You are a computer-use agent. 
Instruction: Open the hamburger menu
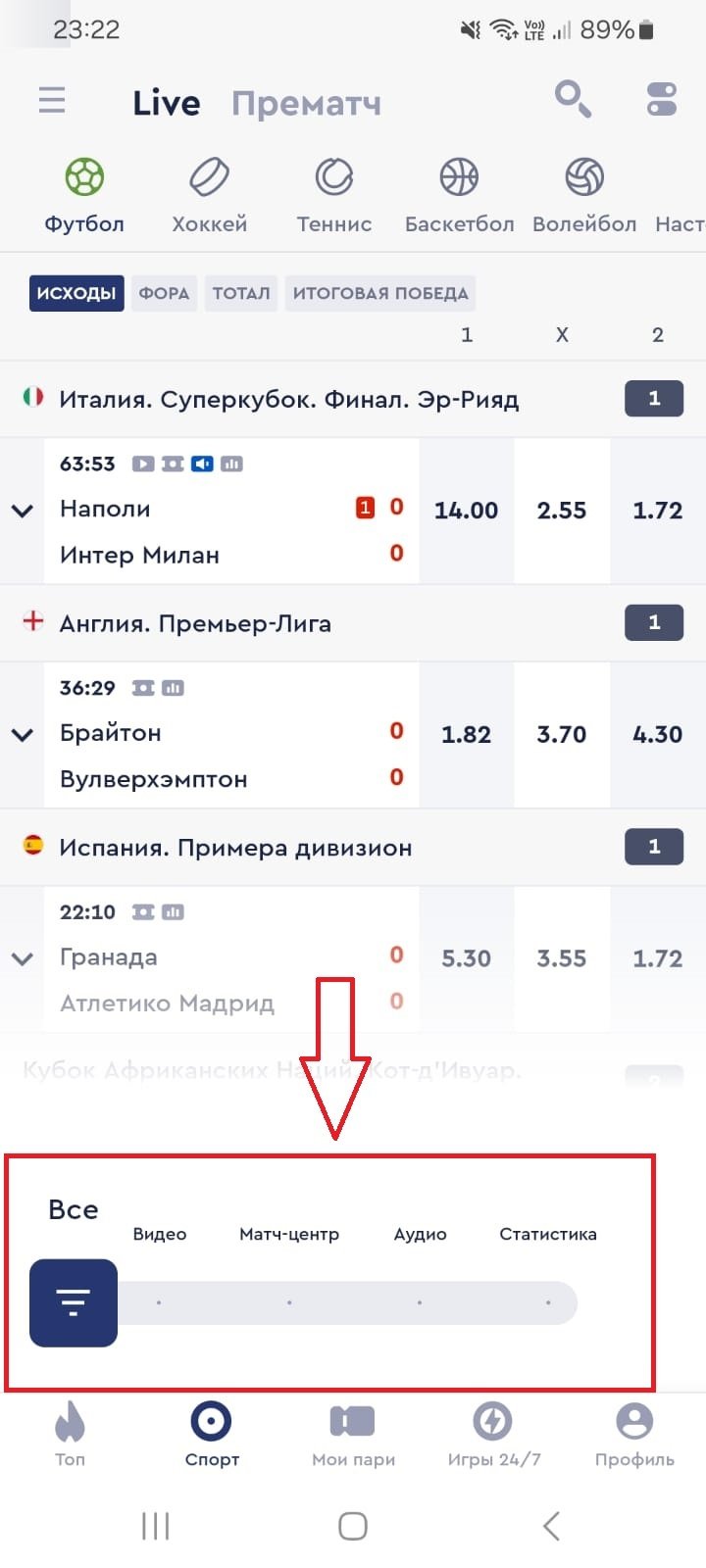click(52, 100)
